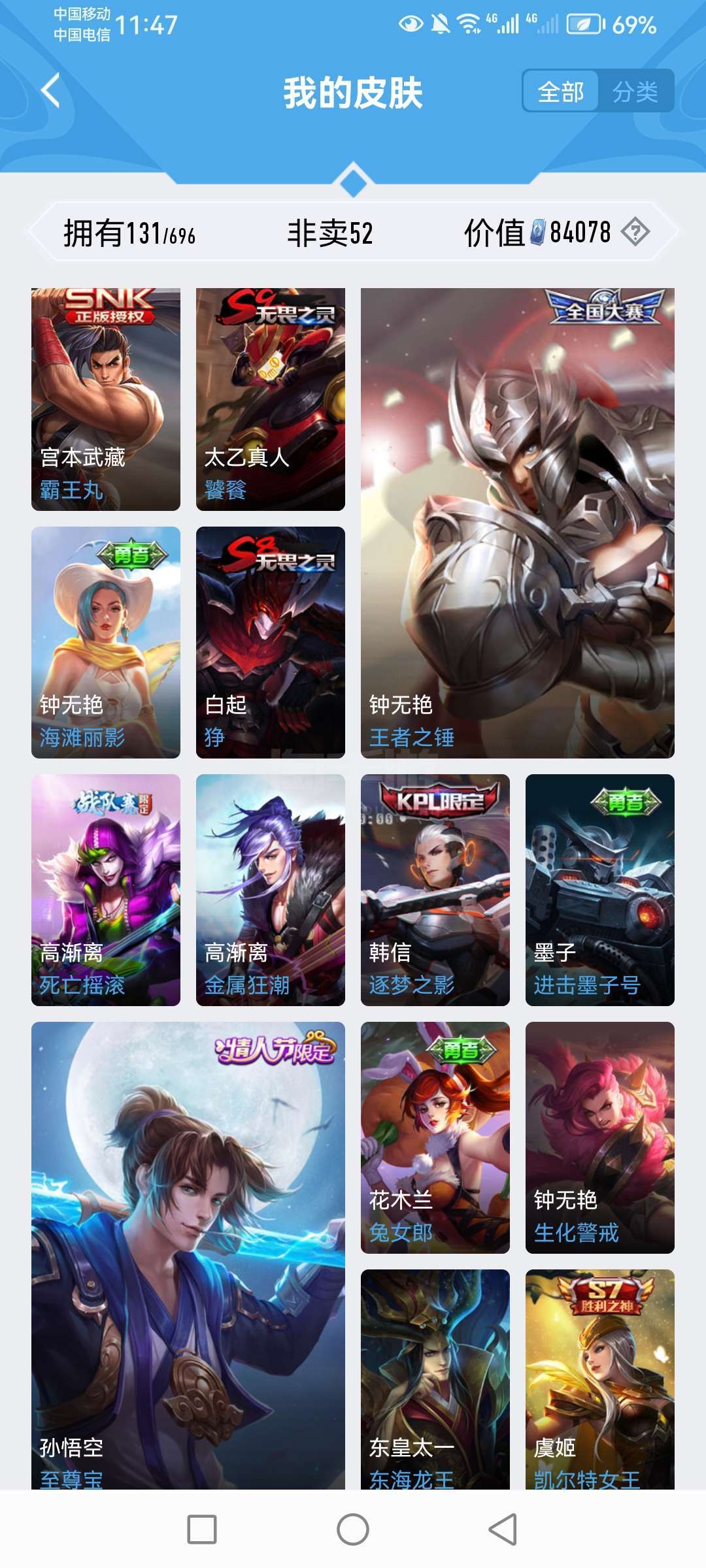Open 宫本武藏 霸王丸 skin
The width and height of the screenshot is (706, 1568).
pos(106,399)
